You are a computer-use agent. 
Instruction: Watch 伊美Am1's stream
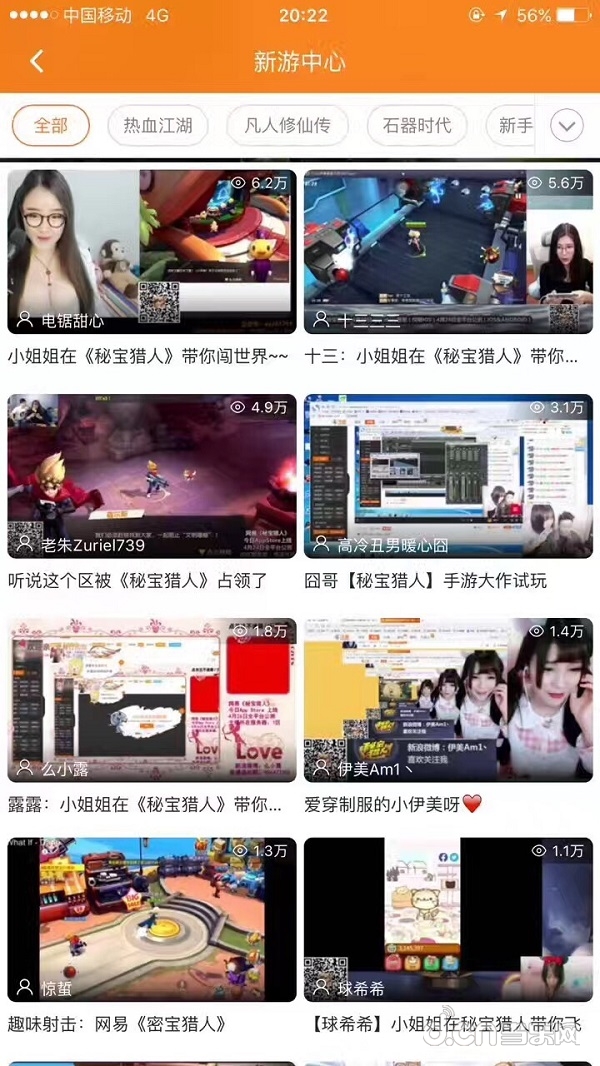coord(448,700)
